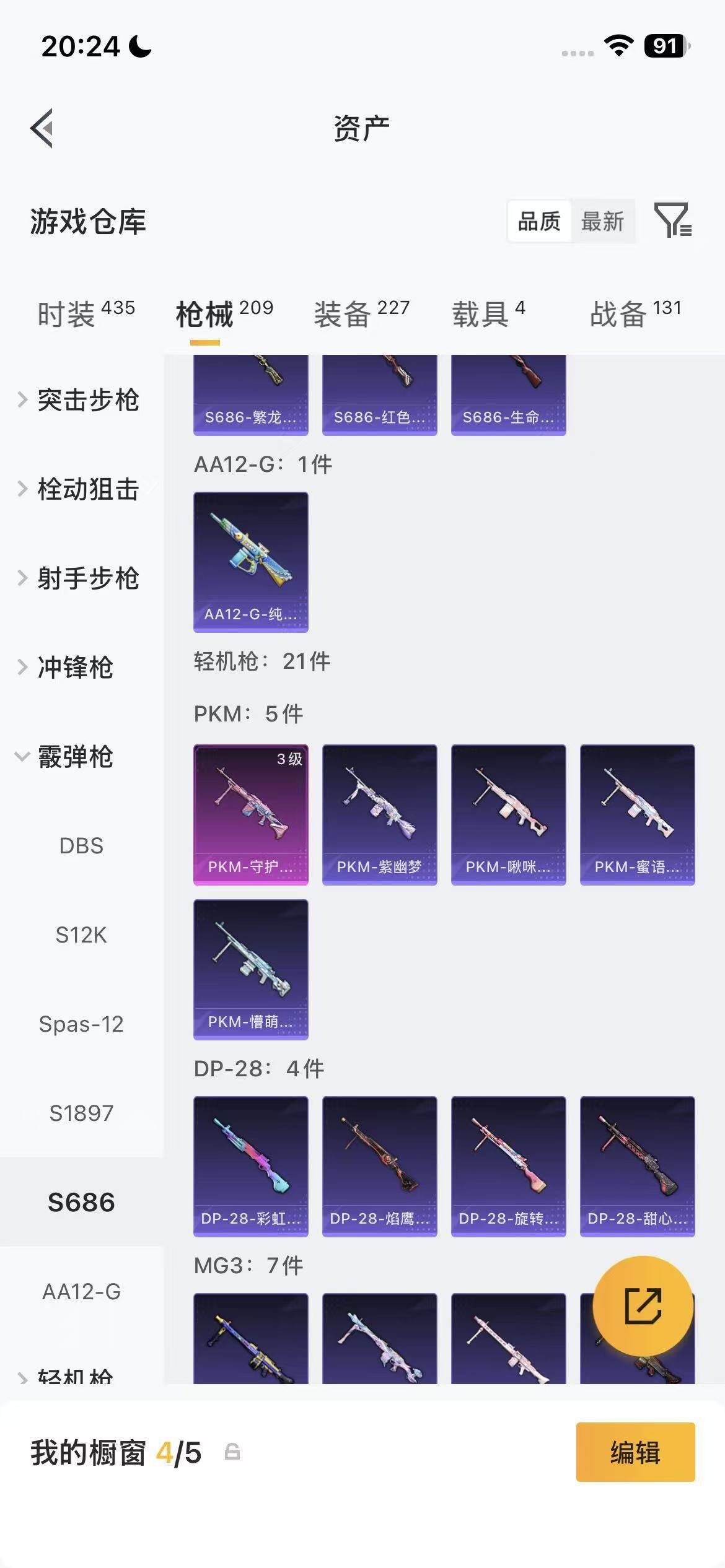Select S686 in the sidebar
This screenshot has width=725, height=1568.
pos(81,1201)
